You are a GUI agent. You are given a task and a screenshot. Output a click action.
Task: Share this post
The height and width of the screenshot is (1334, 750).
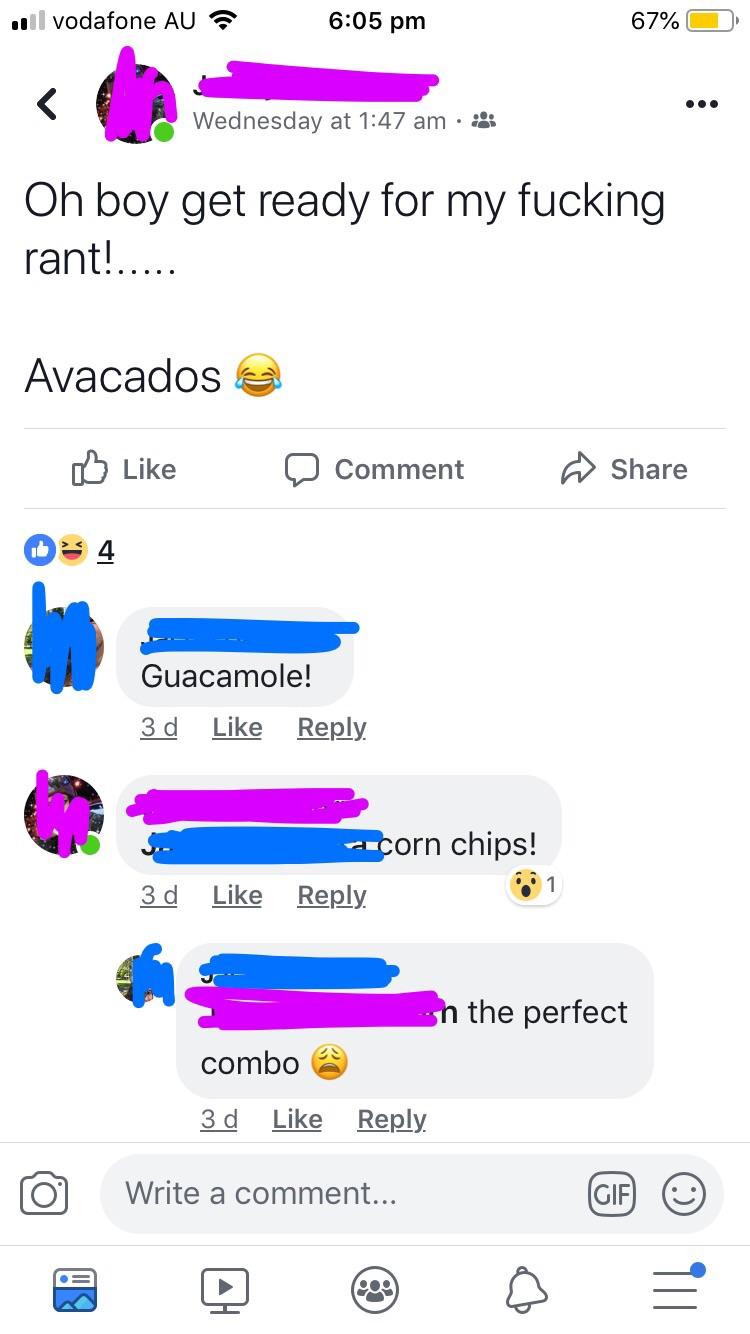point(624,469)
